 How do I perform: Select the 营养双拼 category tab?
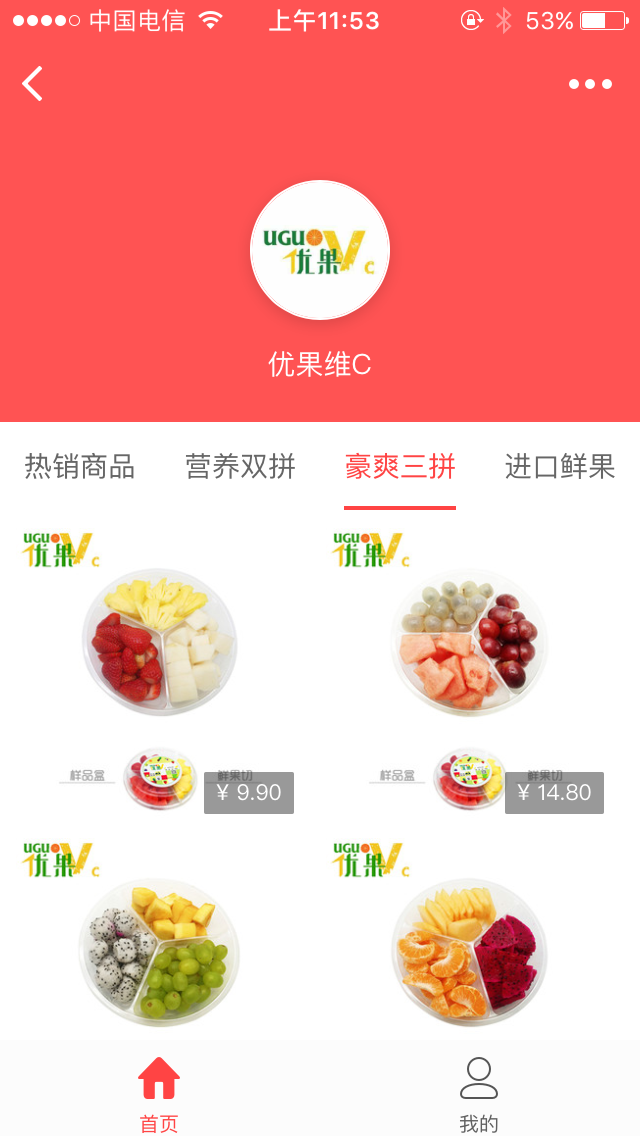(x=240, y=466)
